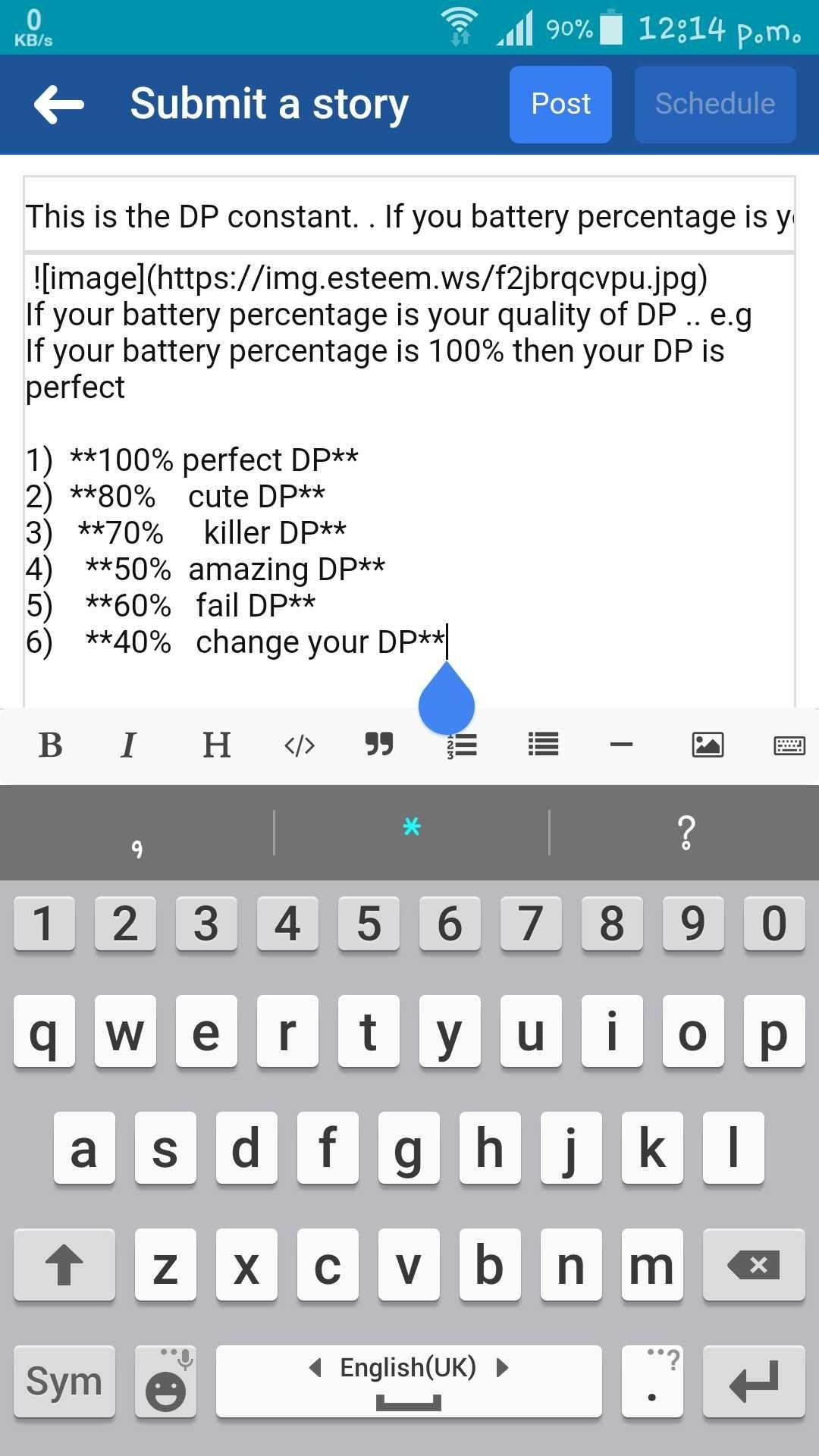This screenshot has height=1456, width=819.
Task: Tap the Post button
Action: tap(560, 104)
